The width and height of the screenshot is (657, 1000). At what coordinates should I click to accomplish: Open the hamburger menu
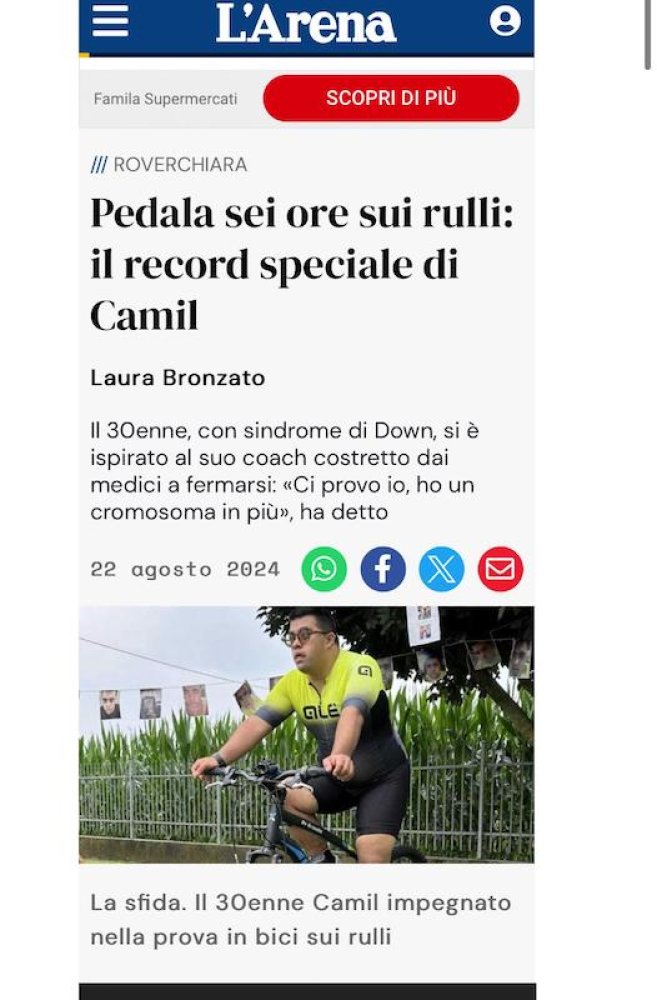[110, 21]
